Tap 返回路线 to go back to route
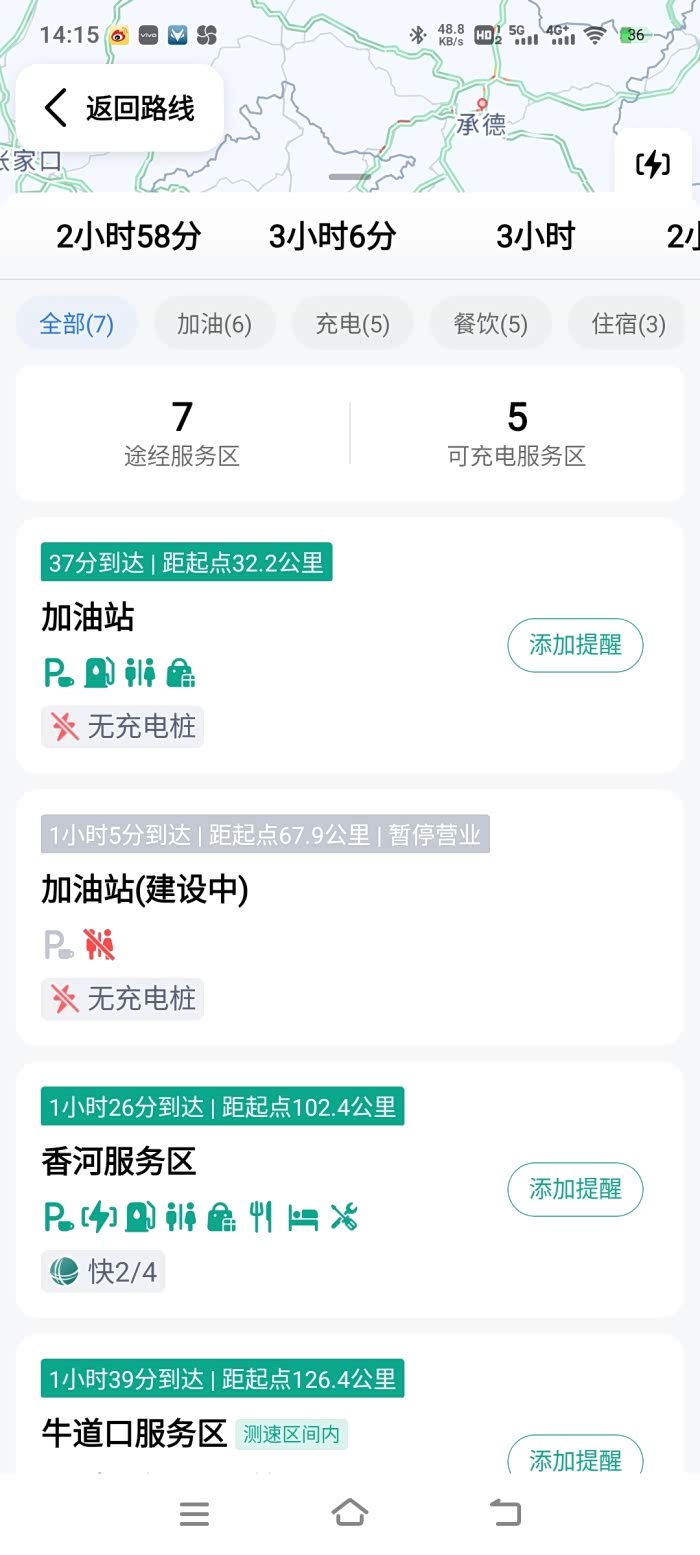This screenshot has width=700, height=1555. (119, 108)
